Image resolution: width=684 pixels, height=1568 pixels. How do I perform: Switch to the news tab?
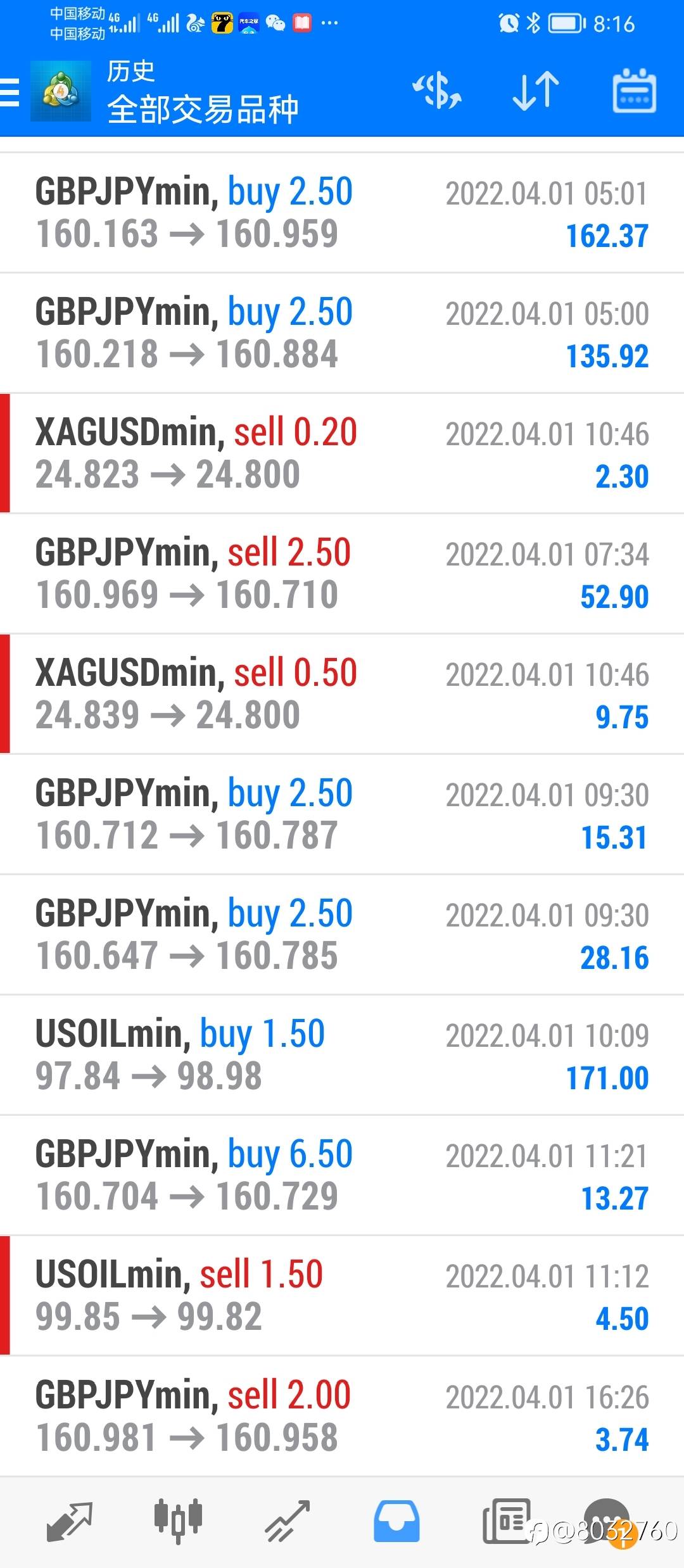pos(506,1521)
